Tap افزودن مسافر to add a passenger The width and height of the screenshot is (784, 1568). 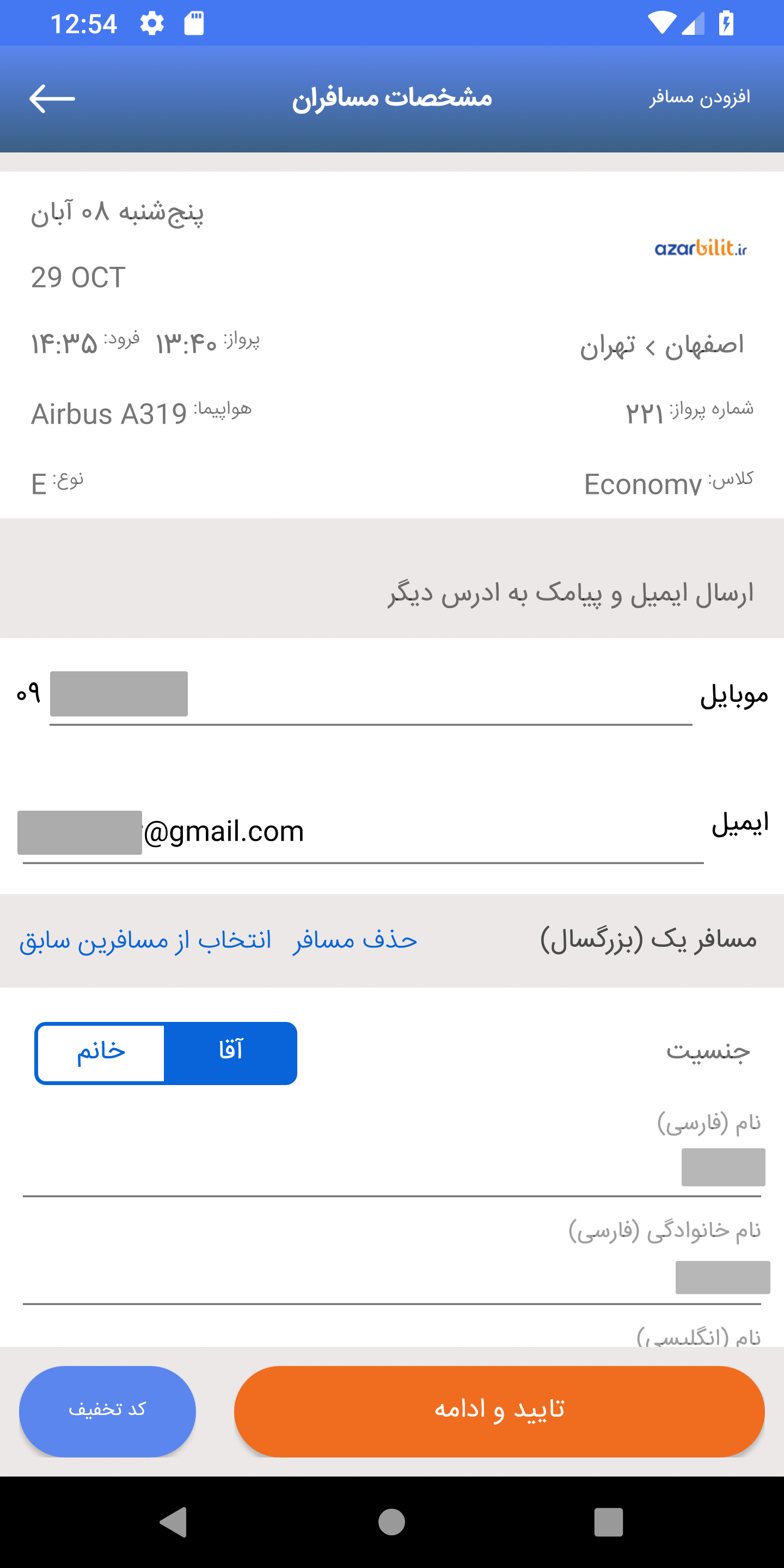(x=700, y=98)
